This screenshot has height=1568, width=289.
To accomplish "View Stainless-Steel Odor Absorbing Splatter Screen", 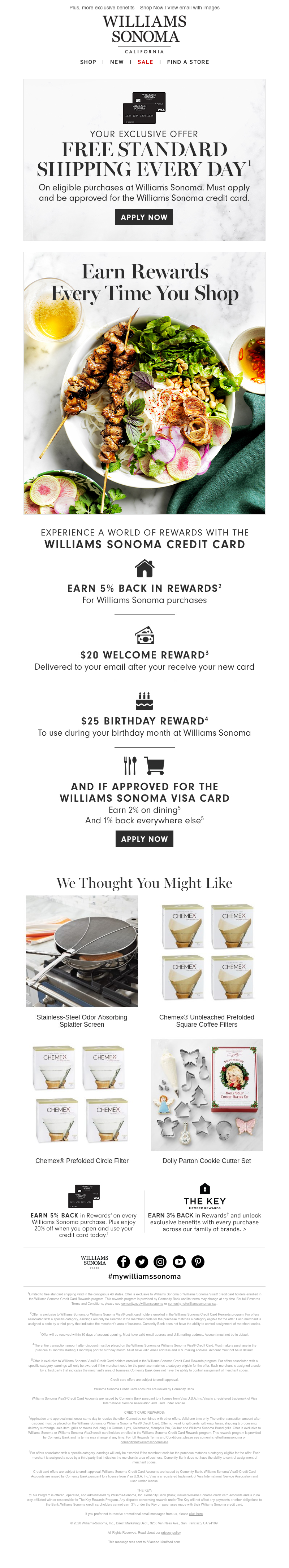I will coord(82,962).
